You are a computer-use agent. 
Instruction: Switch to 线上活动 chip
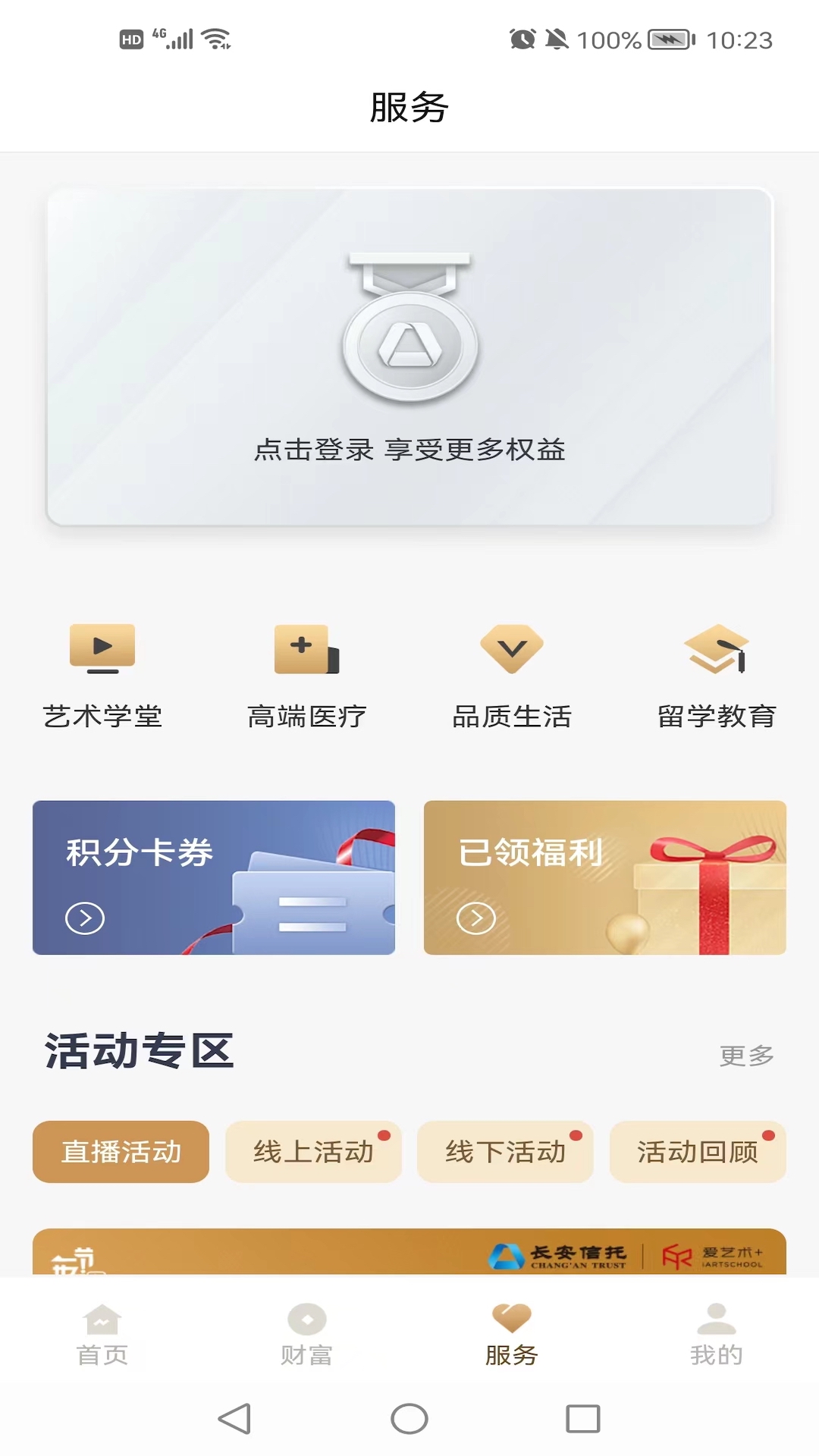[x=313, y=1152]
